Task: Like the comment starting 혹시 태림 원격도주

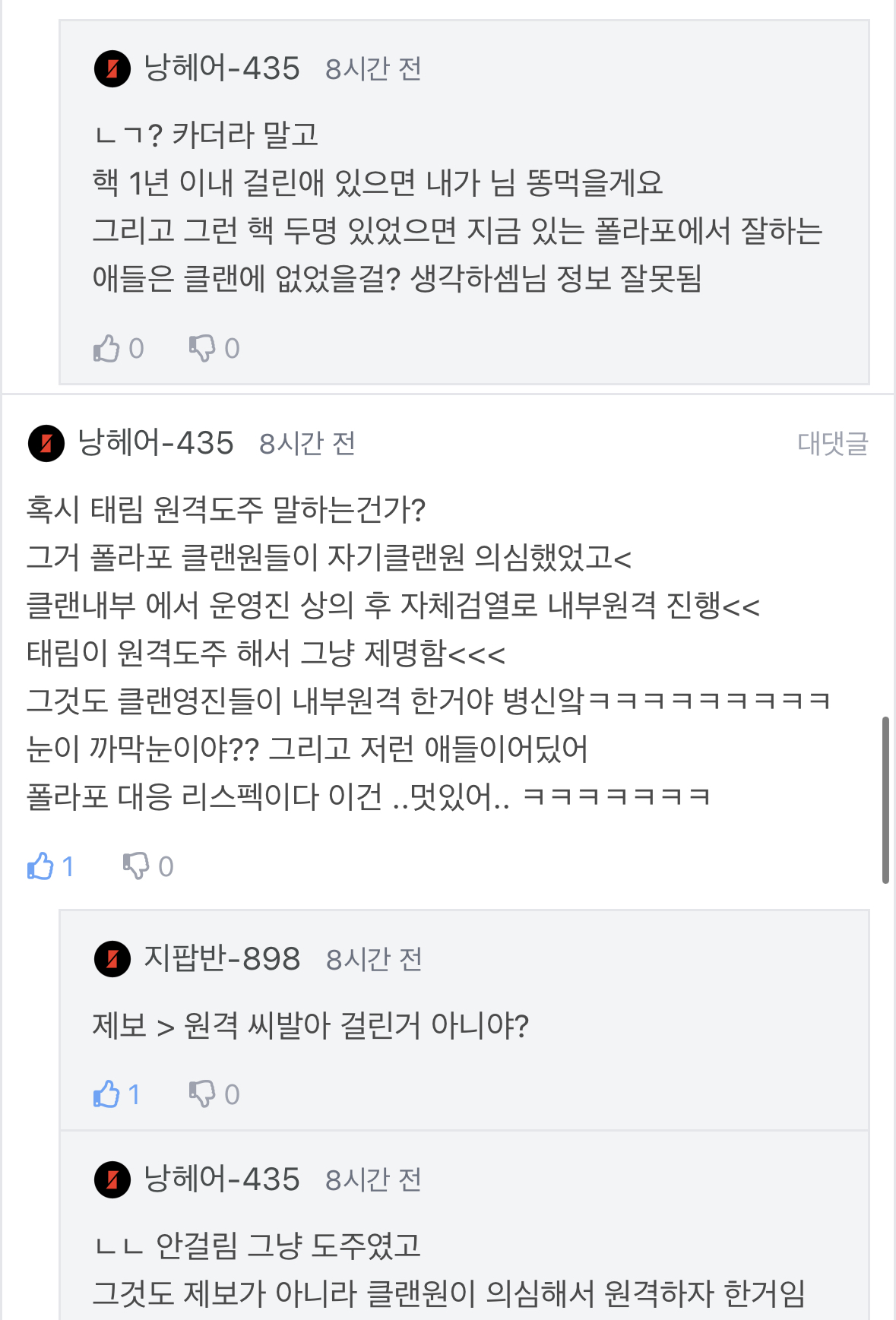Action: [x=41, y=866]
